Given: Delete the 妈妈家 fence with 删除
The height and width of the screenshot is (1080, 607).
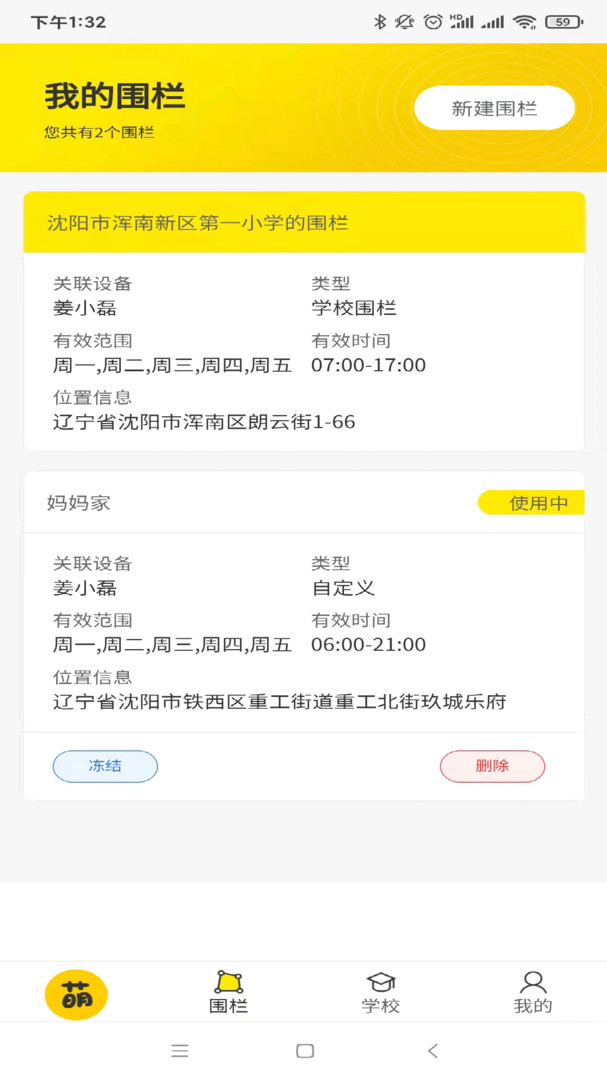Looking at the screenshot, I should coord(492,766).
